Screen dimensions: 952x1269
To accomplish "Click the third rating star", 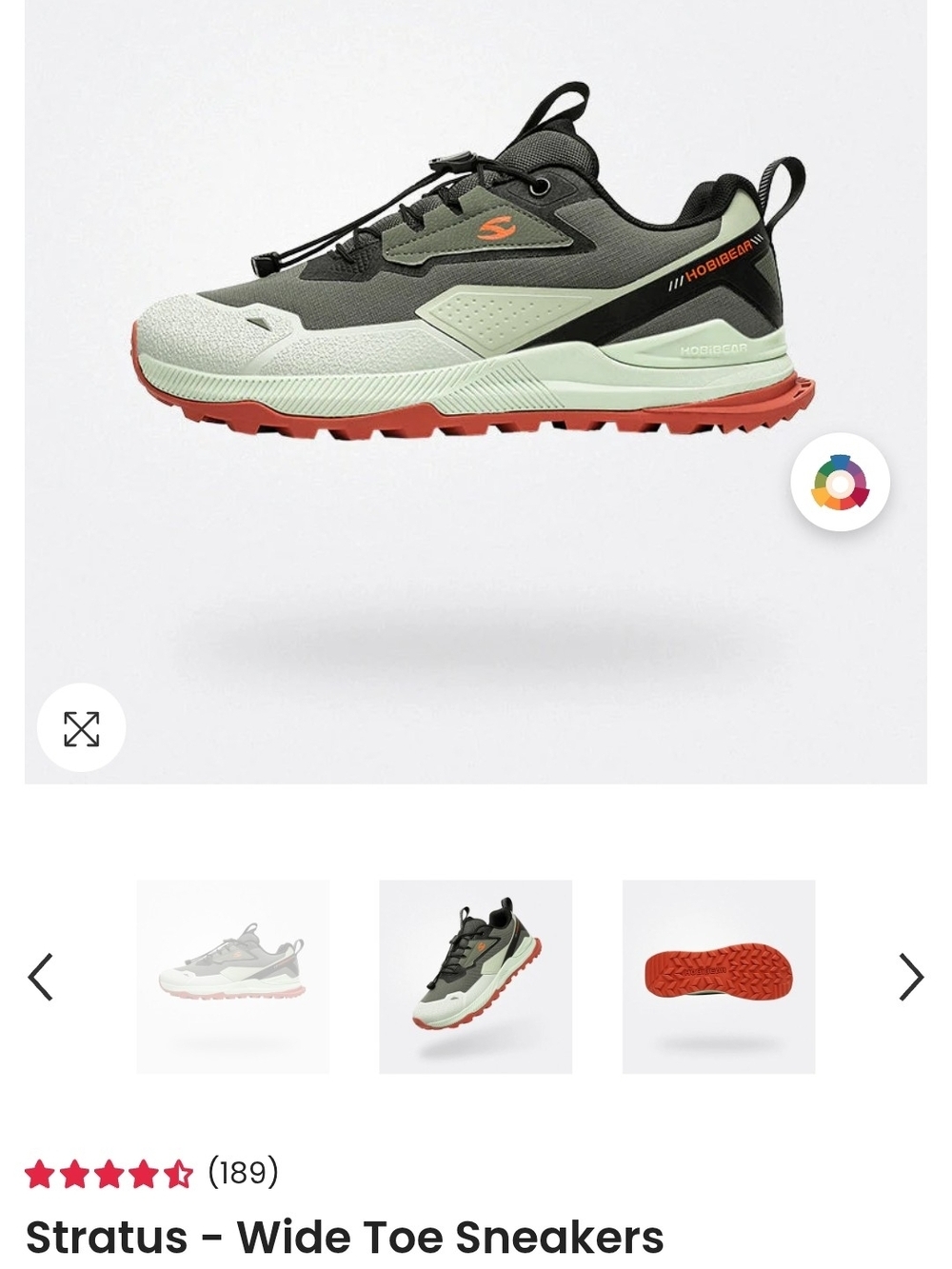I will pos(109,1170).
